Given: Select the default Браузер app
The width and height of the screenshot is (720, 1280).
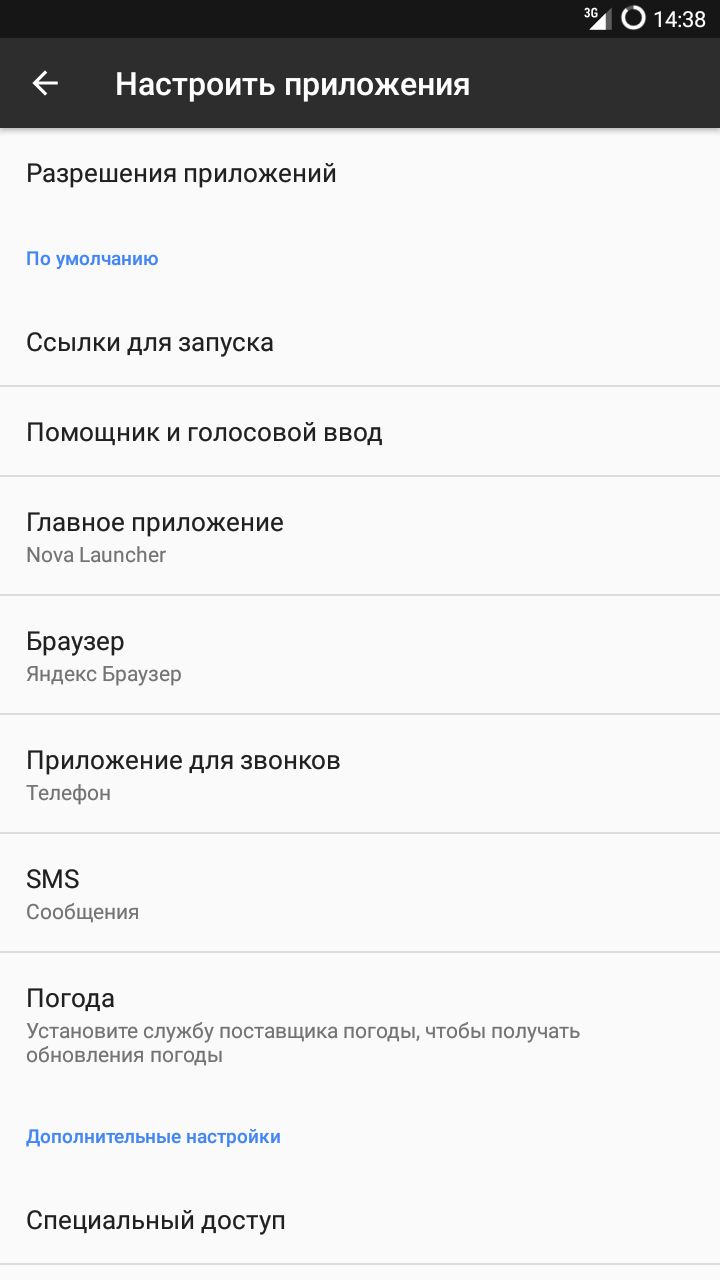Looking at the screenshot, I should [104, 656].
